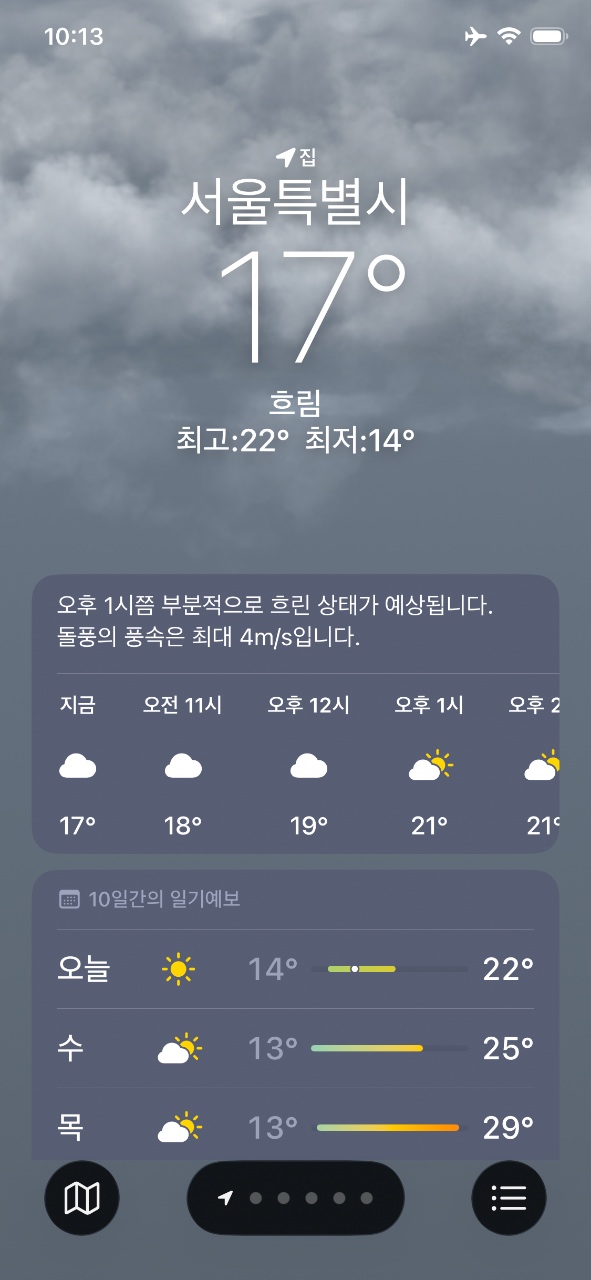
Task: Open the saved locations list
Action: point(509,1198)
